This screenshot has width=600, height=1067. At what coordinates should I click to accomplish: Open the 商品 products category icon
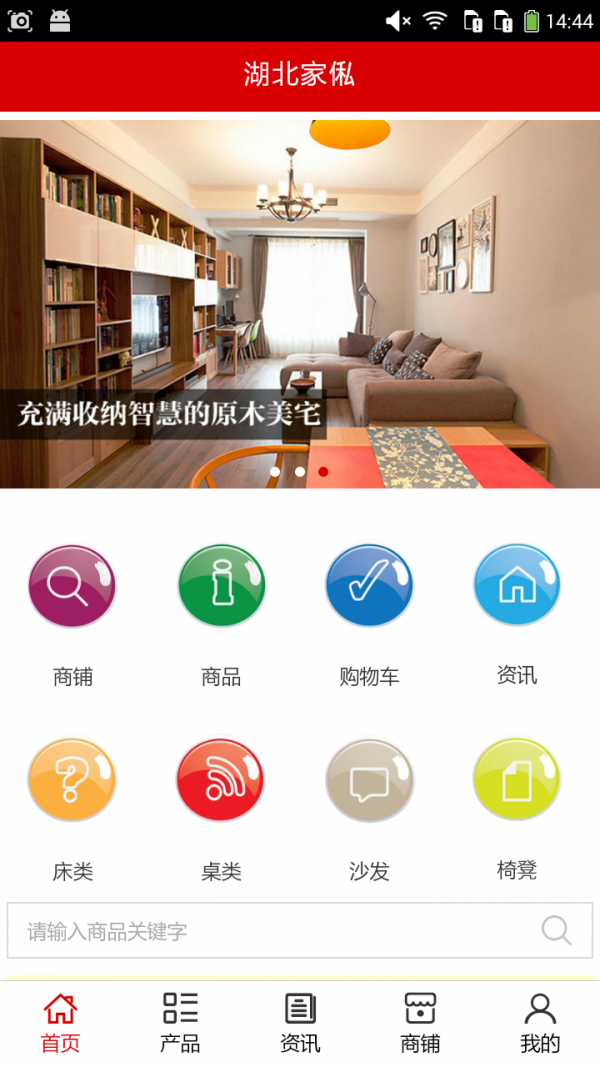coord(221,587)
